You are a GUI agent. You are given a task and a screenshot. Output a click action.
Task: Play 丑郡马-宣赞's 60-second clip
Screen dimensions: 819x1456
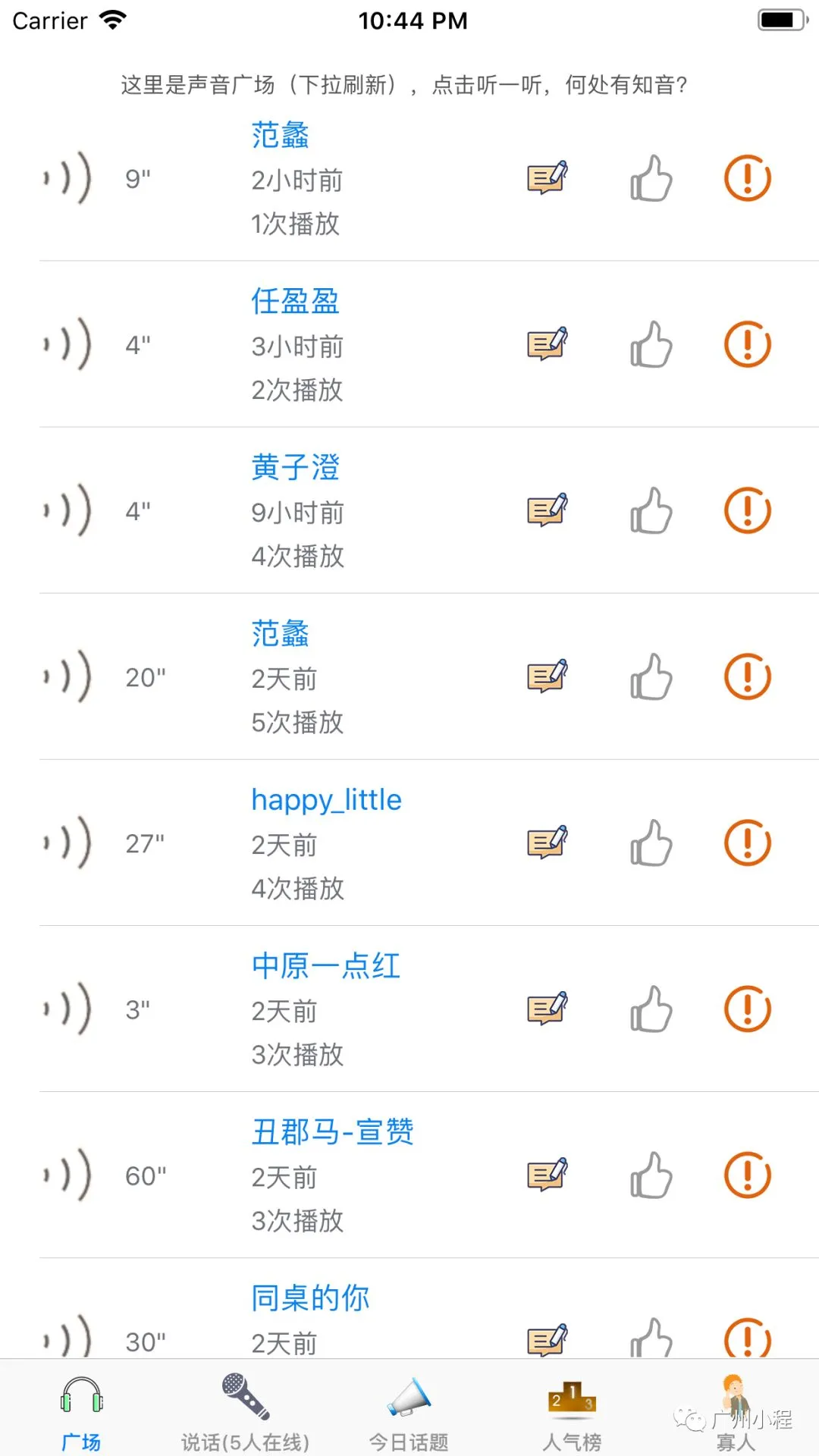pyautogui.click(x=68, y=1175)
